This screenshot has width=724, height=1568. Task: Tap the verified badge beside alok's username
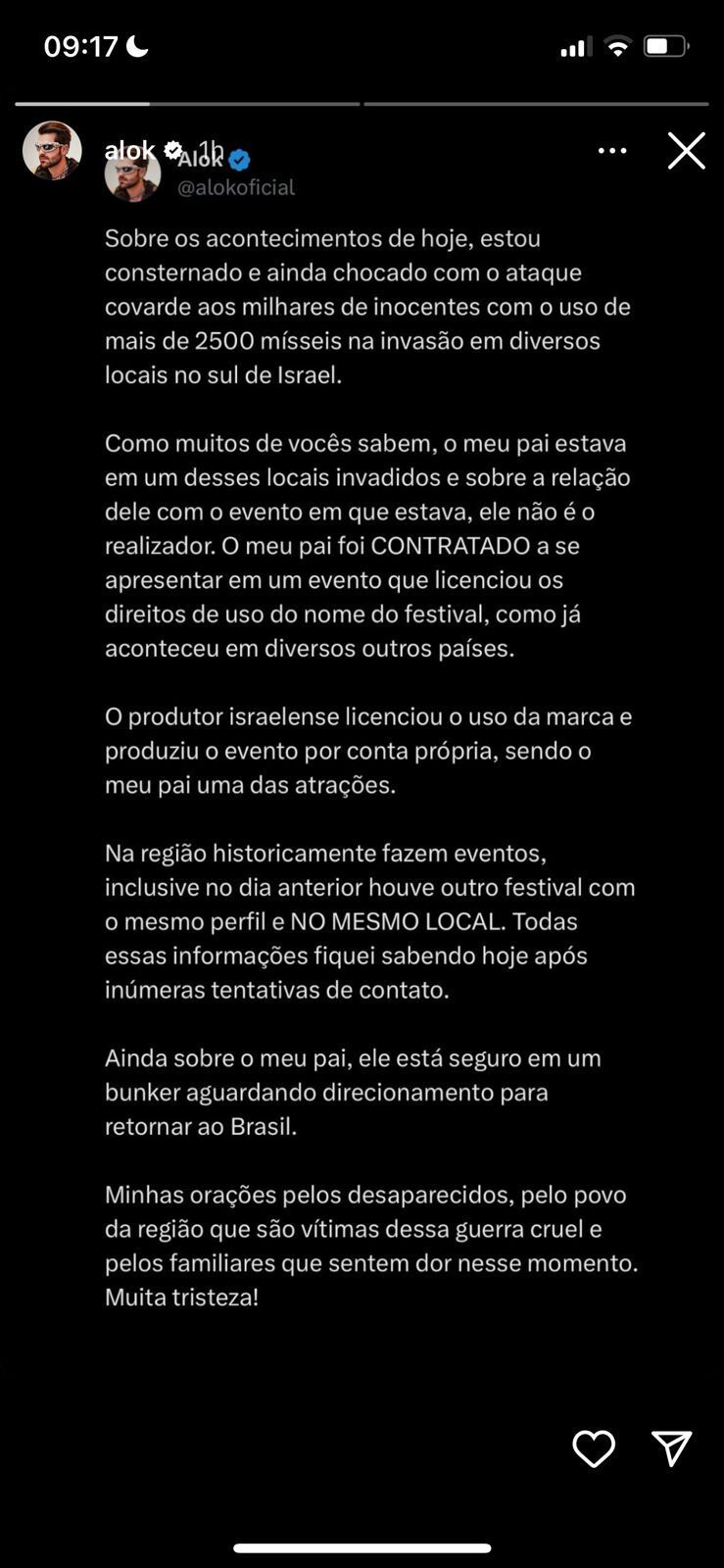click(x=173, y=149)
